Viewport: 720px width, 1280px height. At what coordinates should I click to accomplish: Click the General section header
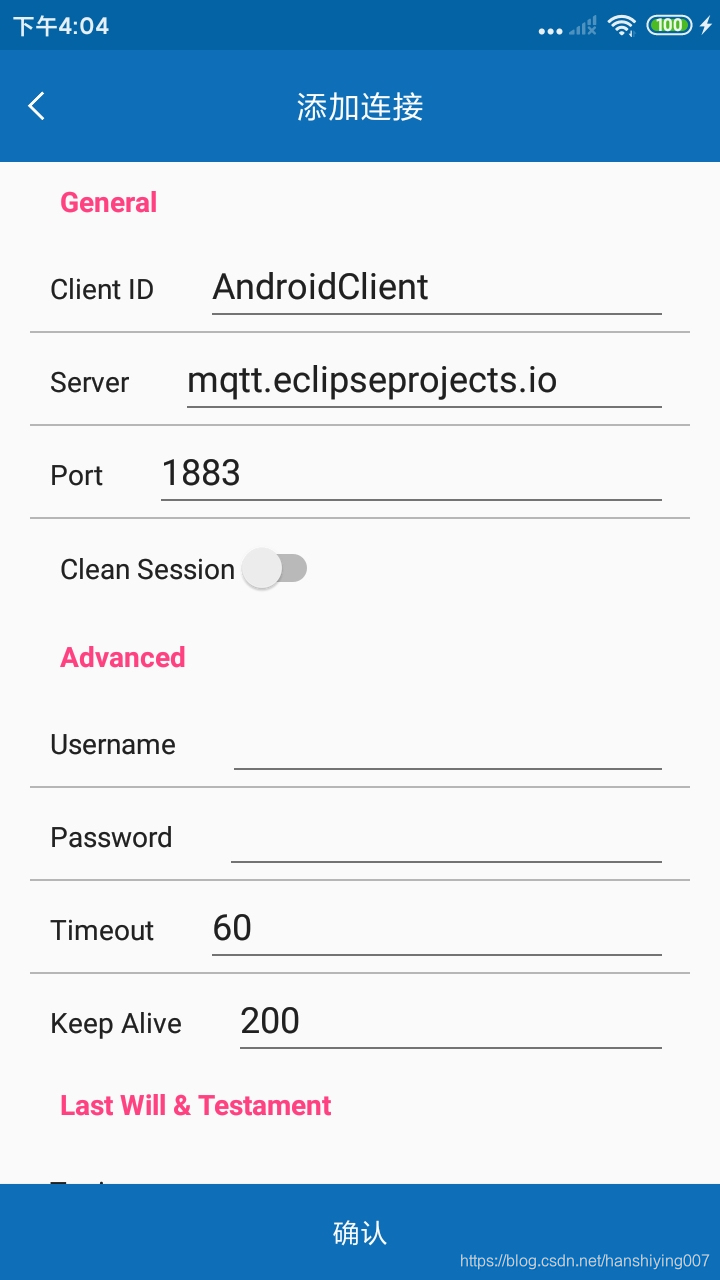tap(108, 202)
